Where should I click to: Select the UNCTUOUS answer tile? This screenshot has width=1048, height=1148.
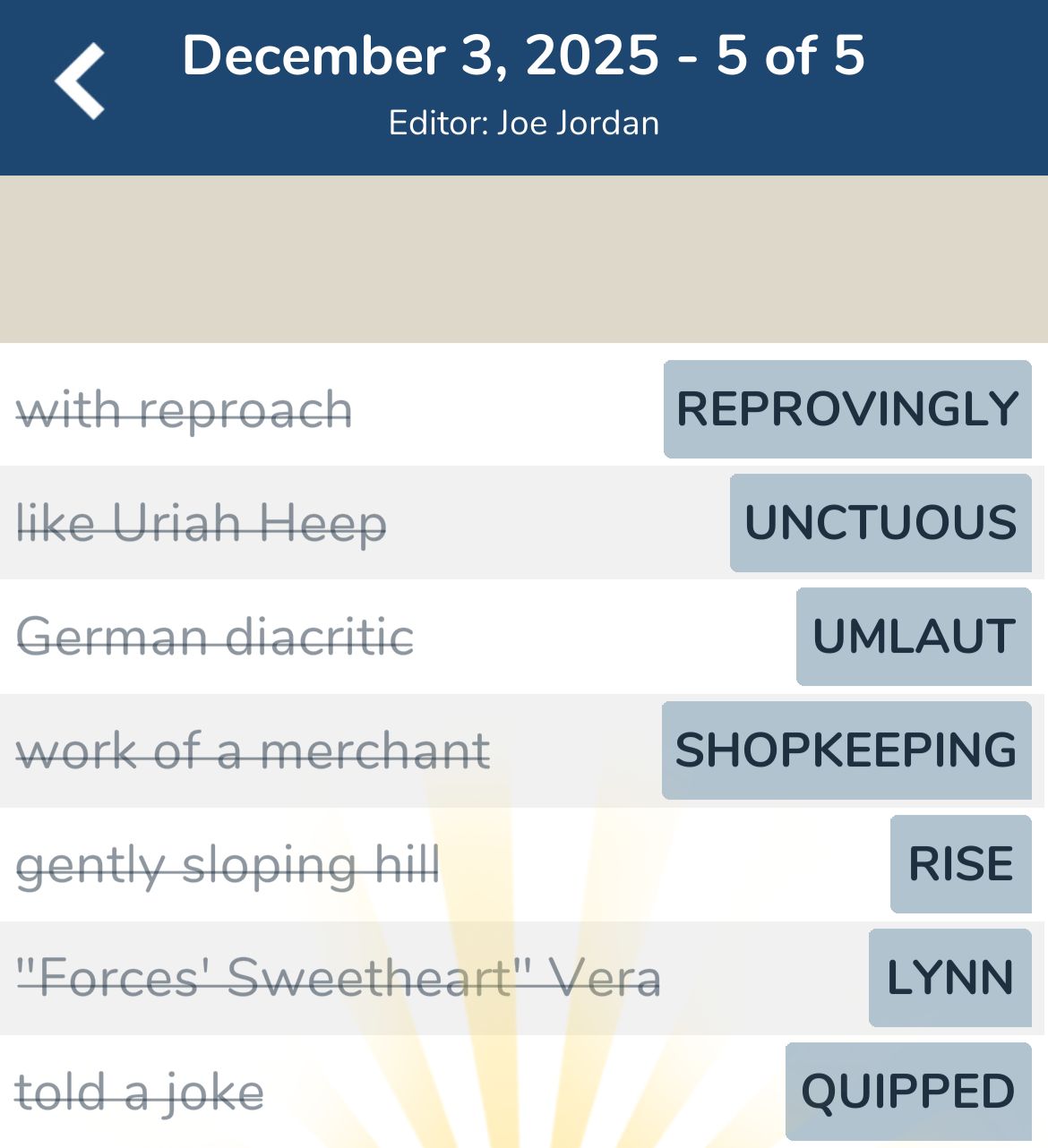click(879, 522)
